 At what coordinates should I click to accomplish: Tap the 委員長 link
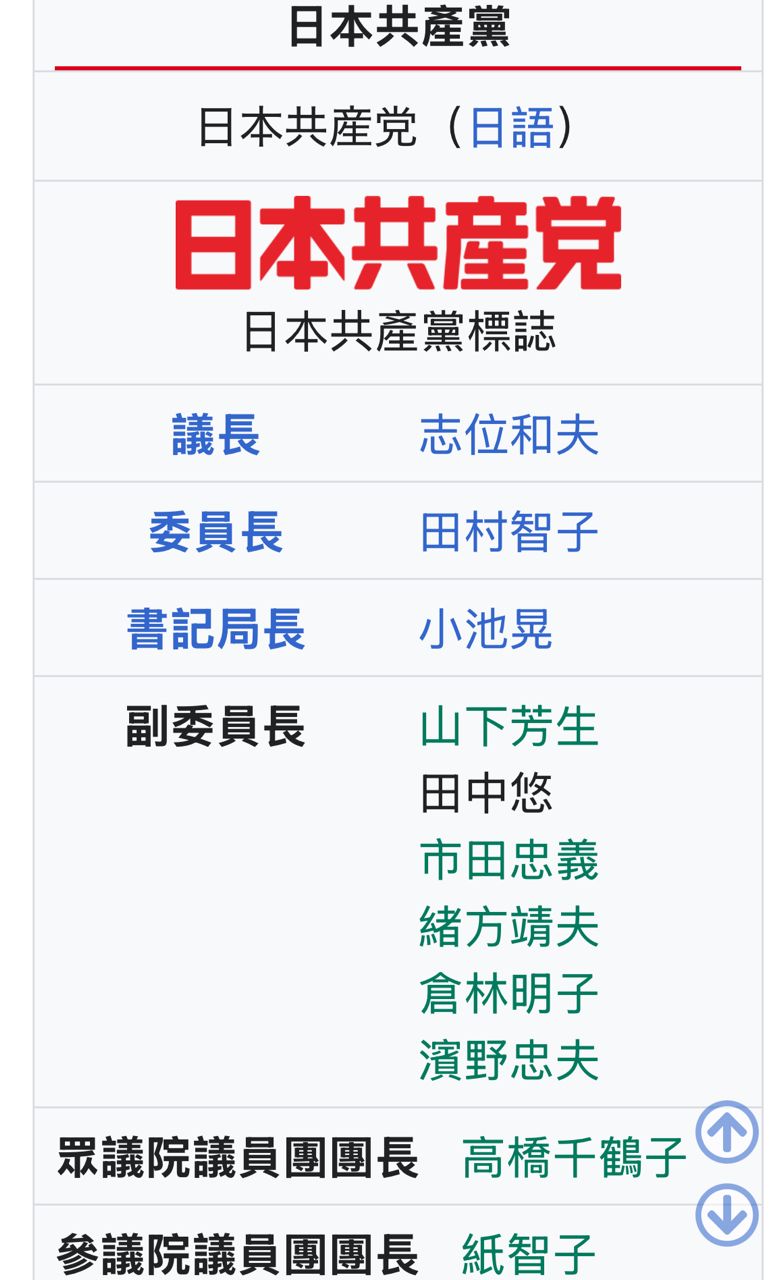tap(216, 532)
